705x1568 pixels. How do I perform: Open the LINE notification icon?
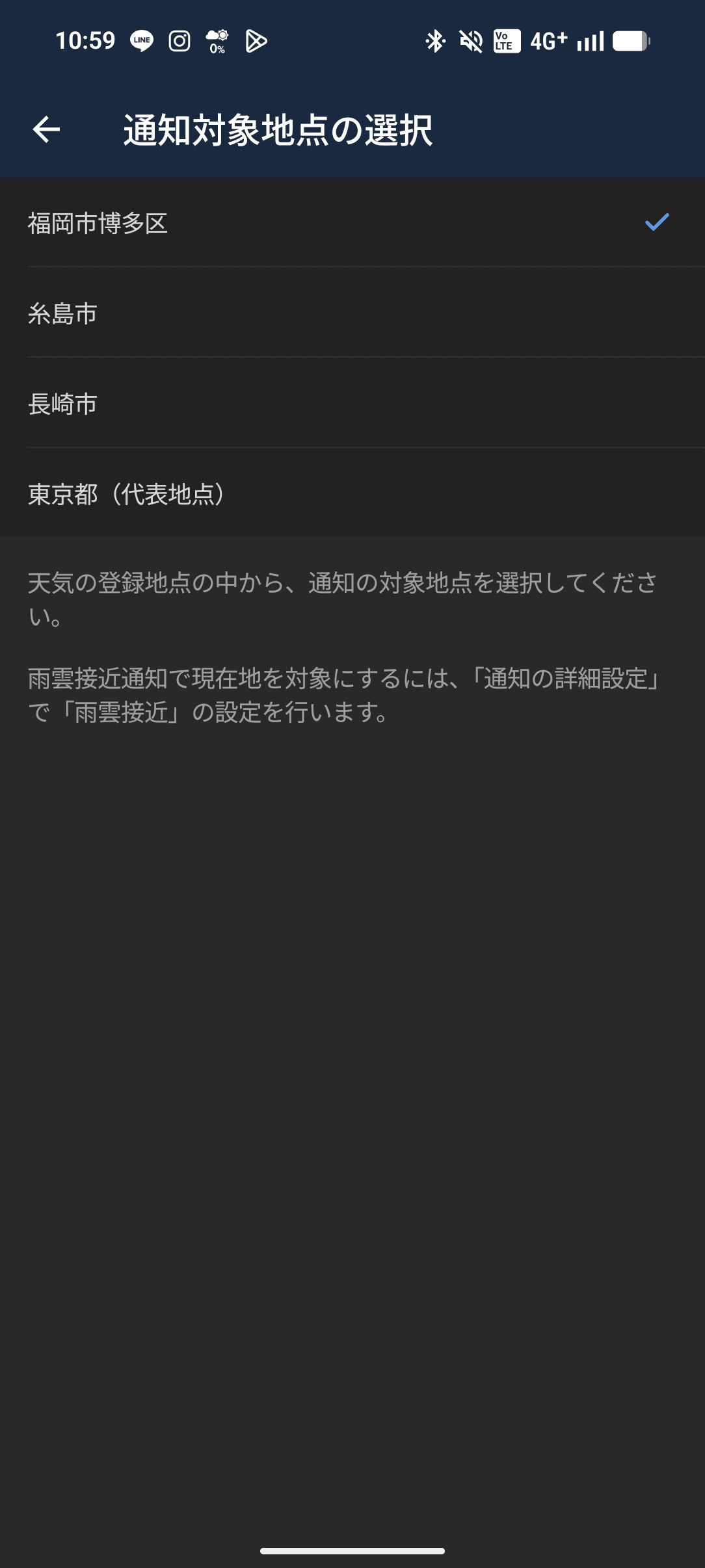pos(140,42)
